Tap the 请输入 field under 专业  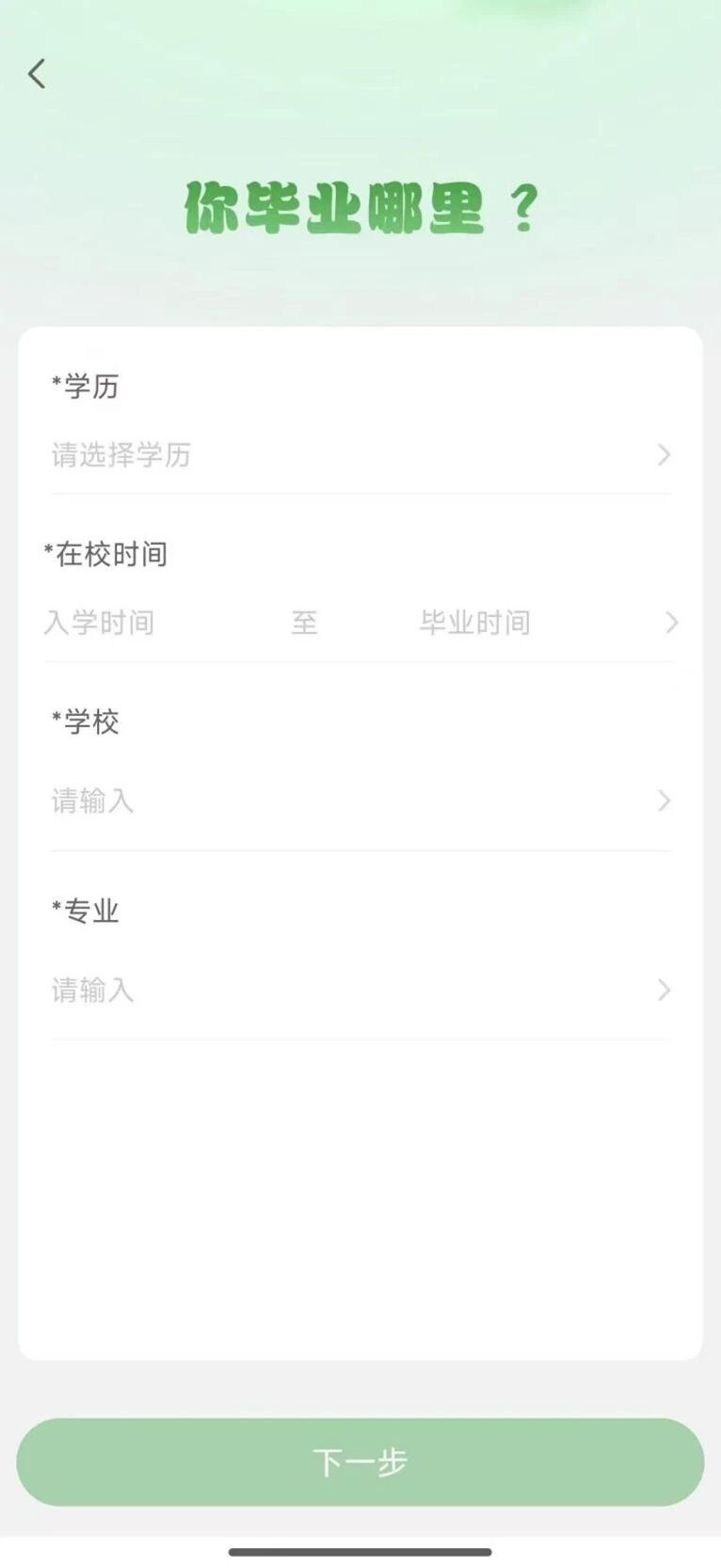point(360,990)
